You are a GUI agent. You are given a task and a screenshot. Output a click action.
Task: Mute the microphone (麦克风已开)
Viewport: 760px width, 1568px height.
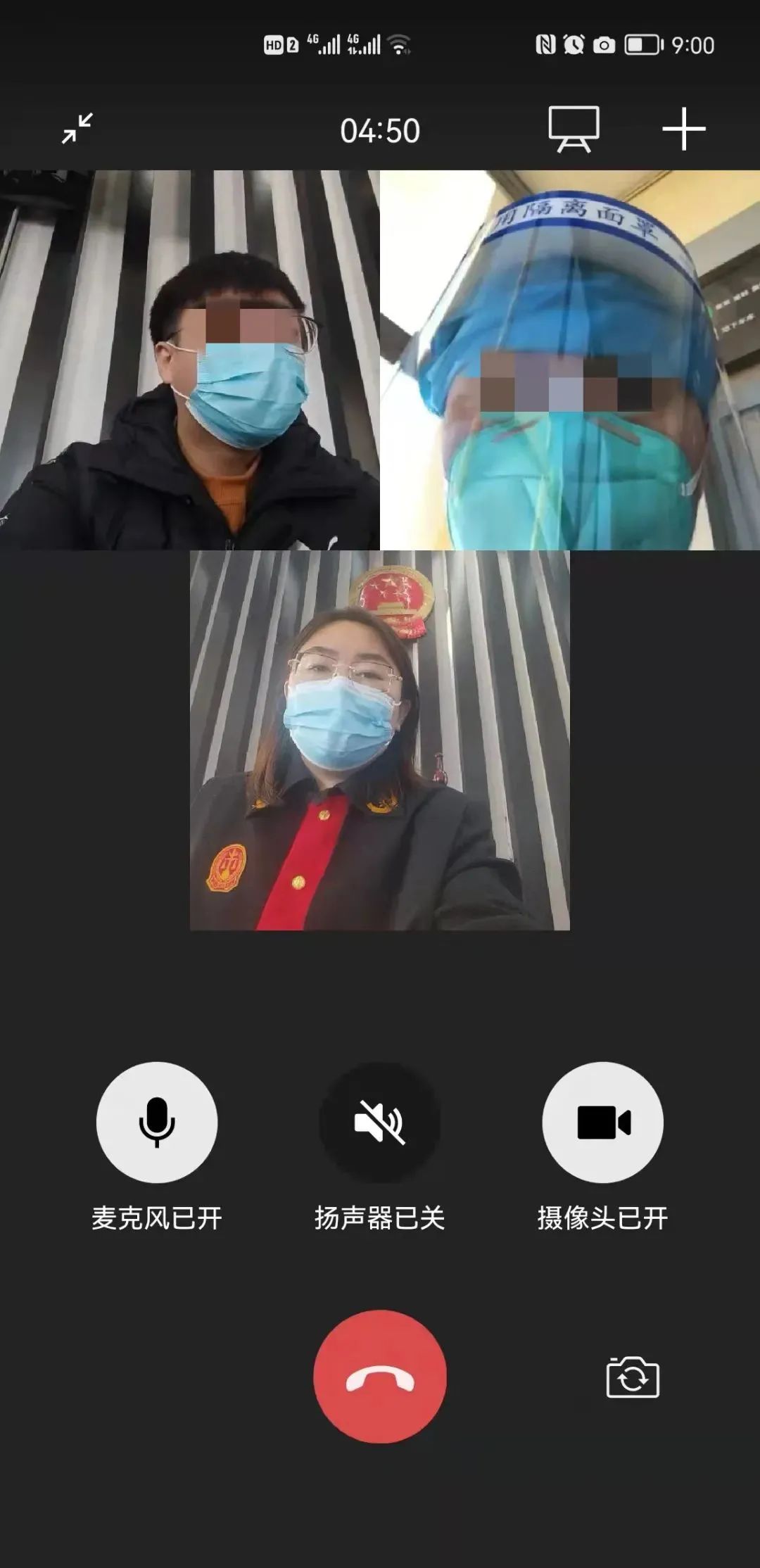[156, 1123]
